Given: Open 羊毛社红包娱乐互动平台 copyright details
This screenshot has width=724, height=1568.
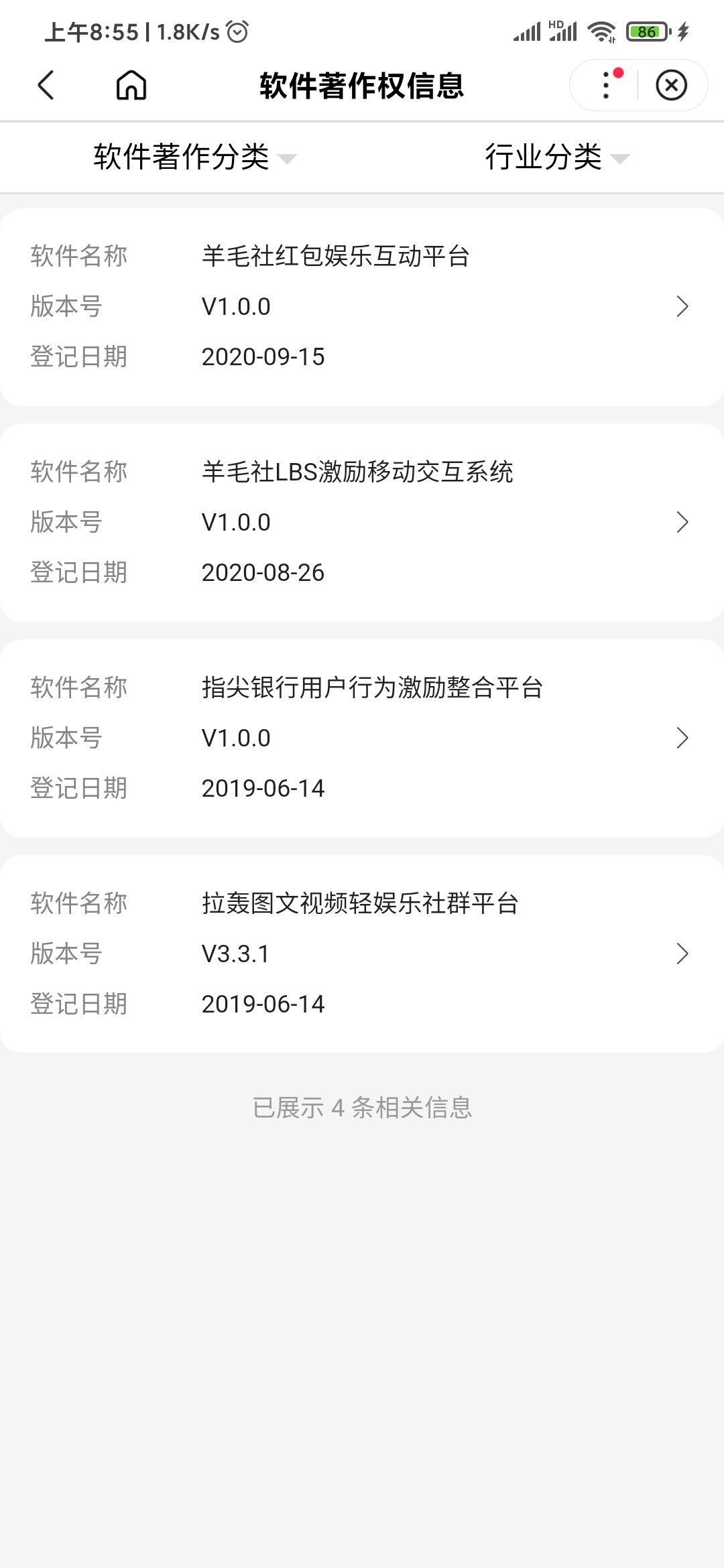Looking at the screenshot, I should pos(362,307).
